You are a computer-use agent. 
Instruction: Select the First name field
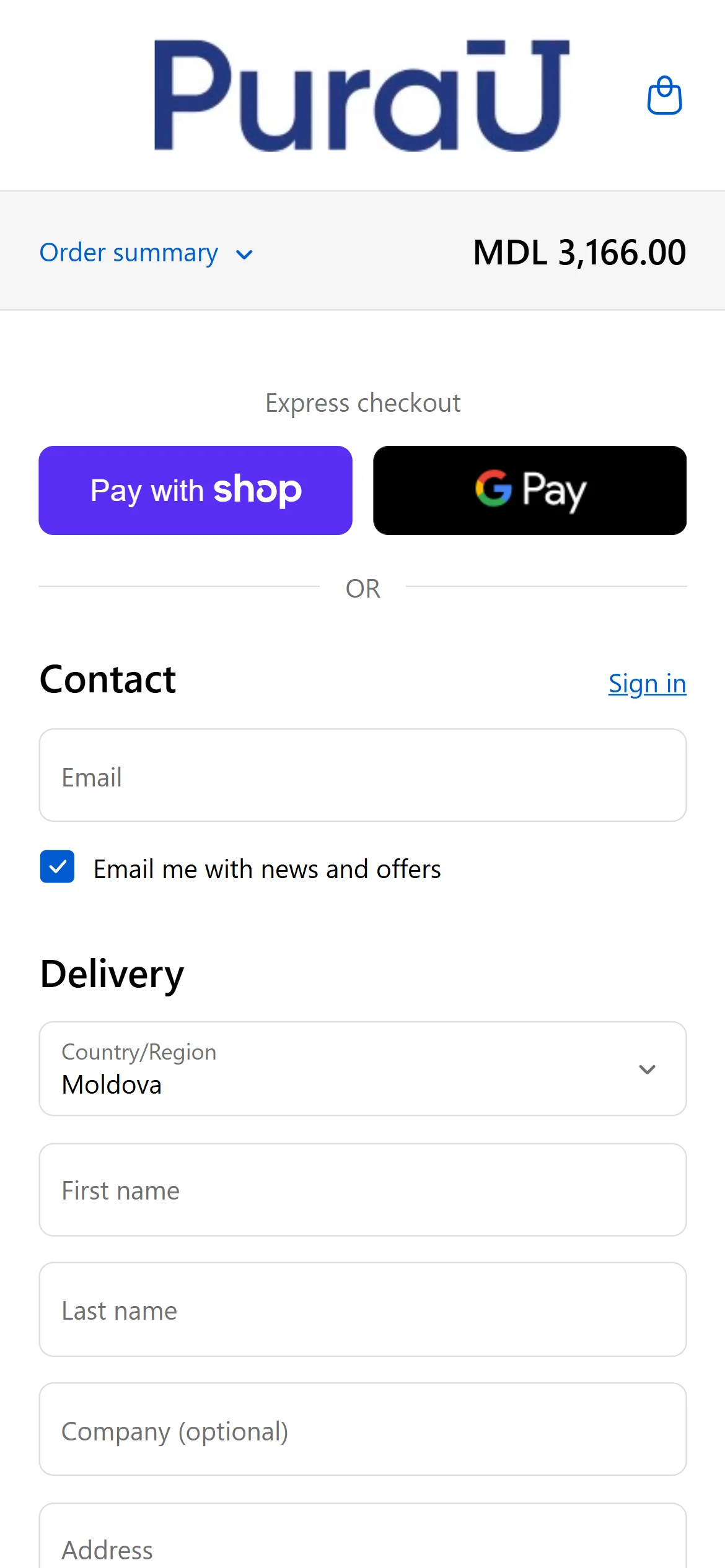click(362, 1190)
